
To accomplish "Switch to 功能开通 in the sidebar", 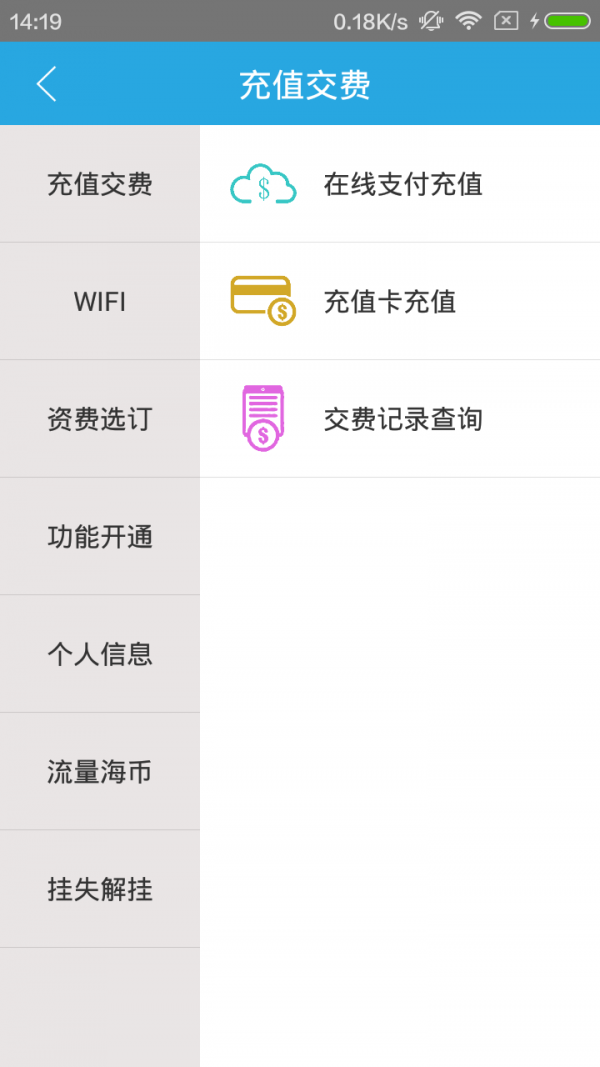I will (x=100, y=537).
